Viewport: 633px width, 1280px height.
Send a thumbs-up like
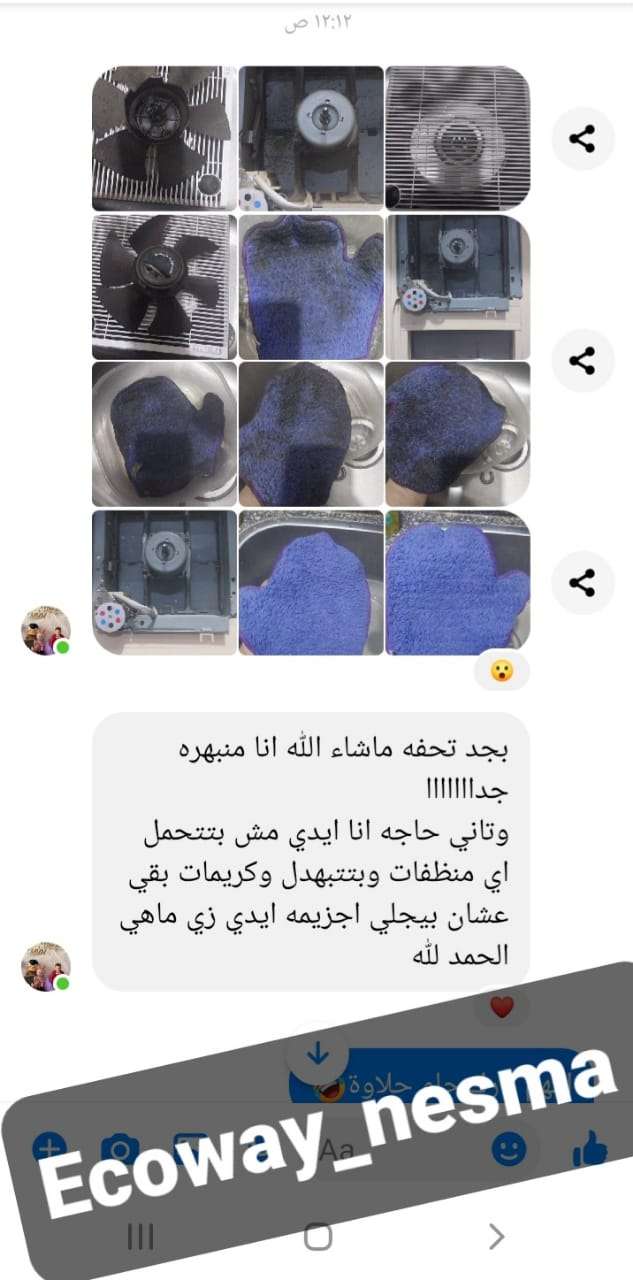(x=590, y=1151)
